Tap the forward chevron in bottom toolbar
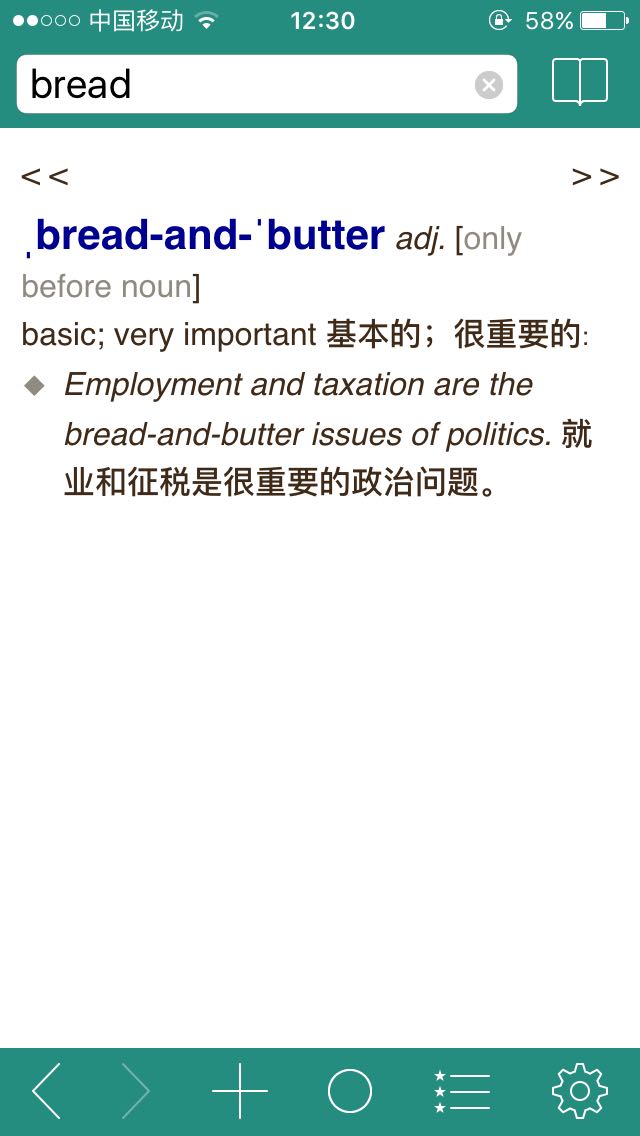This screenshot has width=640, height=1136. [x=135, y=1090]
